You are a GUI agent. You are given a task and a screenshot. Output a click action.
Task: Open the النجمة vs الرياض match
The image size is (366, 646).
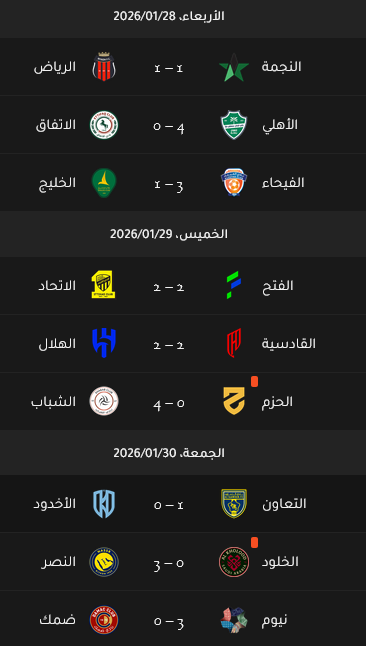[183, 67]
